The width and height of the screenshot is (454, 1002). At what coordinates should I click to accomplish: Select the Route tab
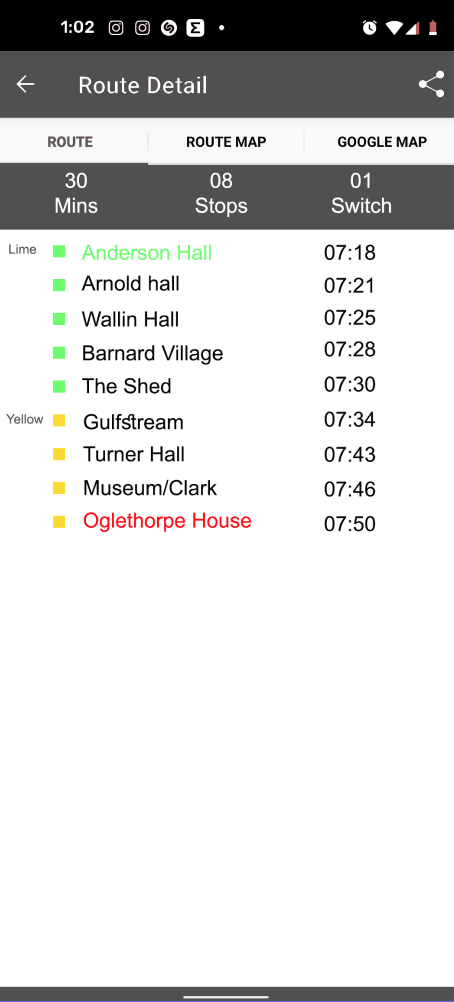pos(70,142)
